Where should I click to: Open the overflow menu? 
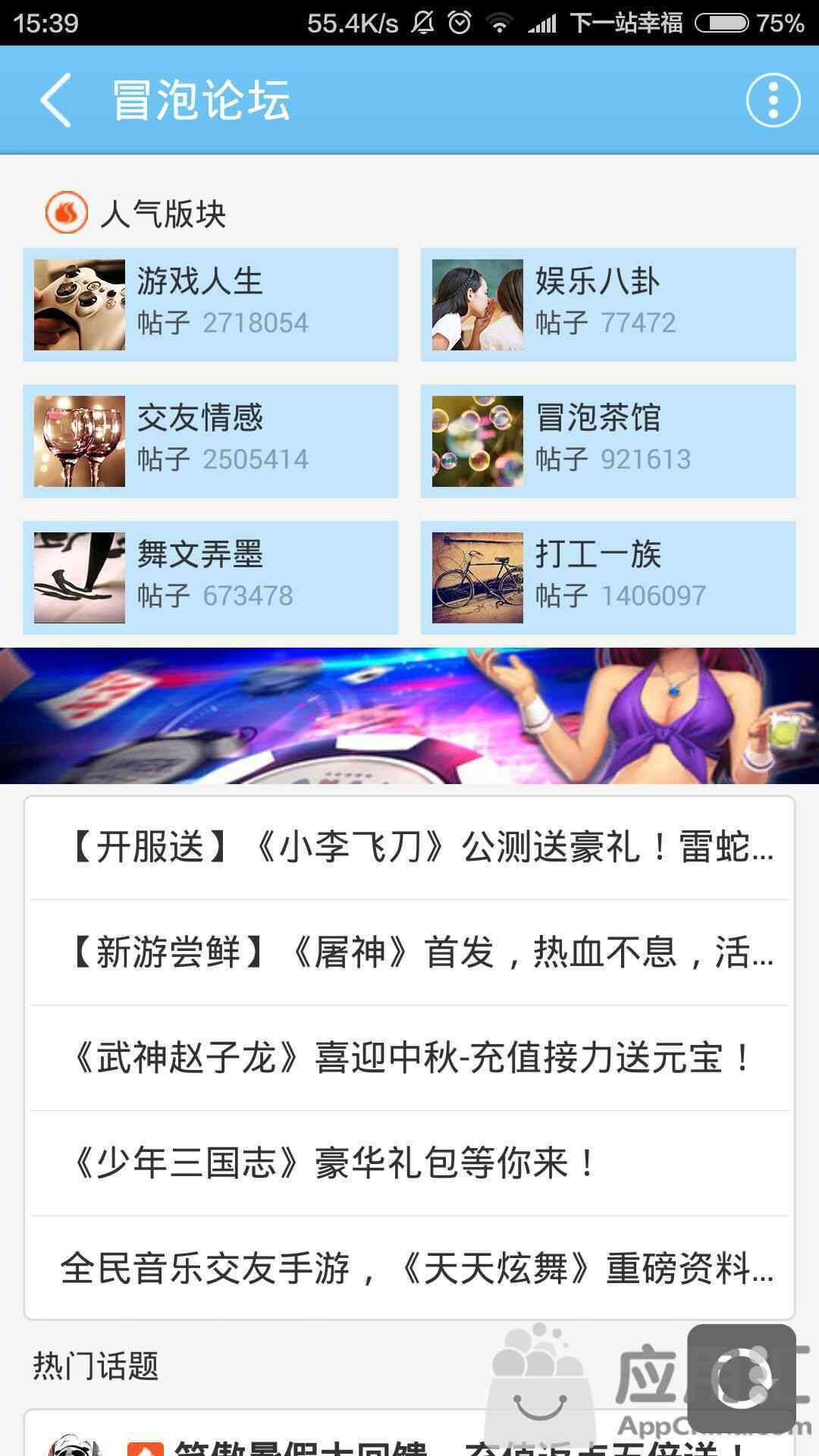click(x=773, y=100)
